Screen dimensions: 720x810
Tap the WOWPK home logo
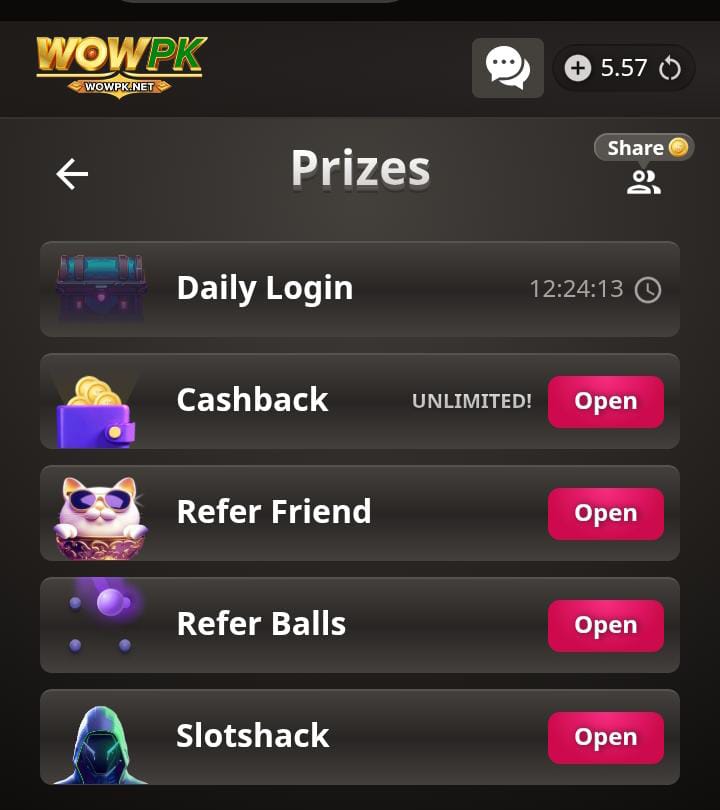[120, 66]
